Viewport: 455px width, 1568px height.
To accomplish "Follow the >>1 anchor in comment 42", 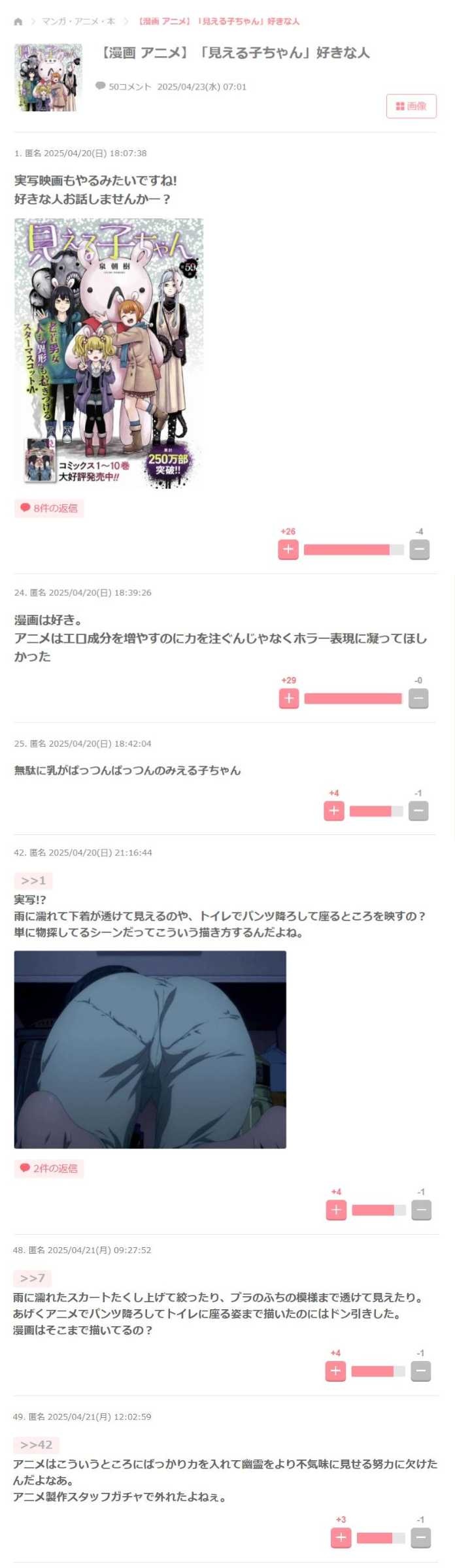I will (33, 880).
